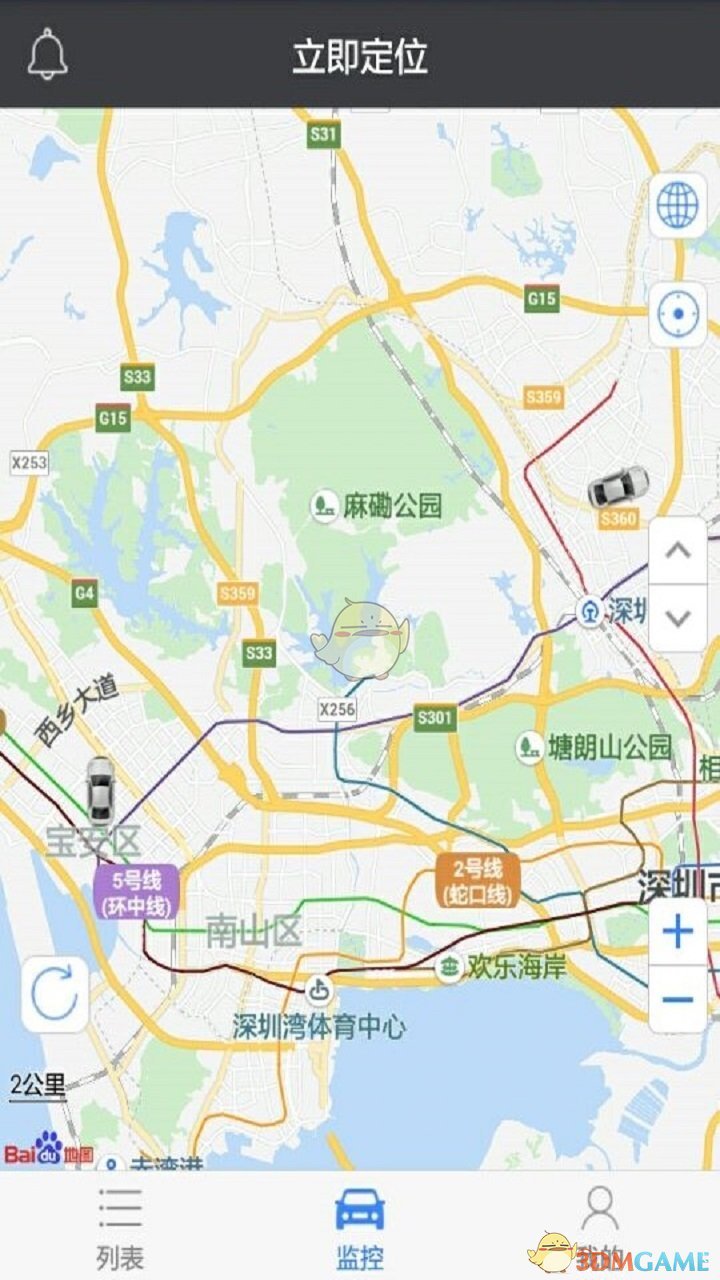Select the car marker near 宝安区
The height and width of the screenshot is (1280, 720).
(x=99, y=789)
